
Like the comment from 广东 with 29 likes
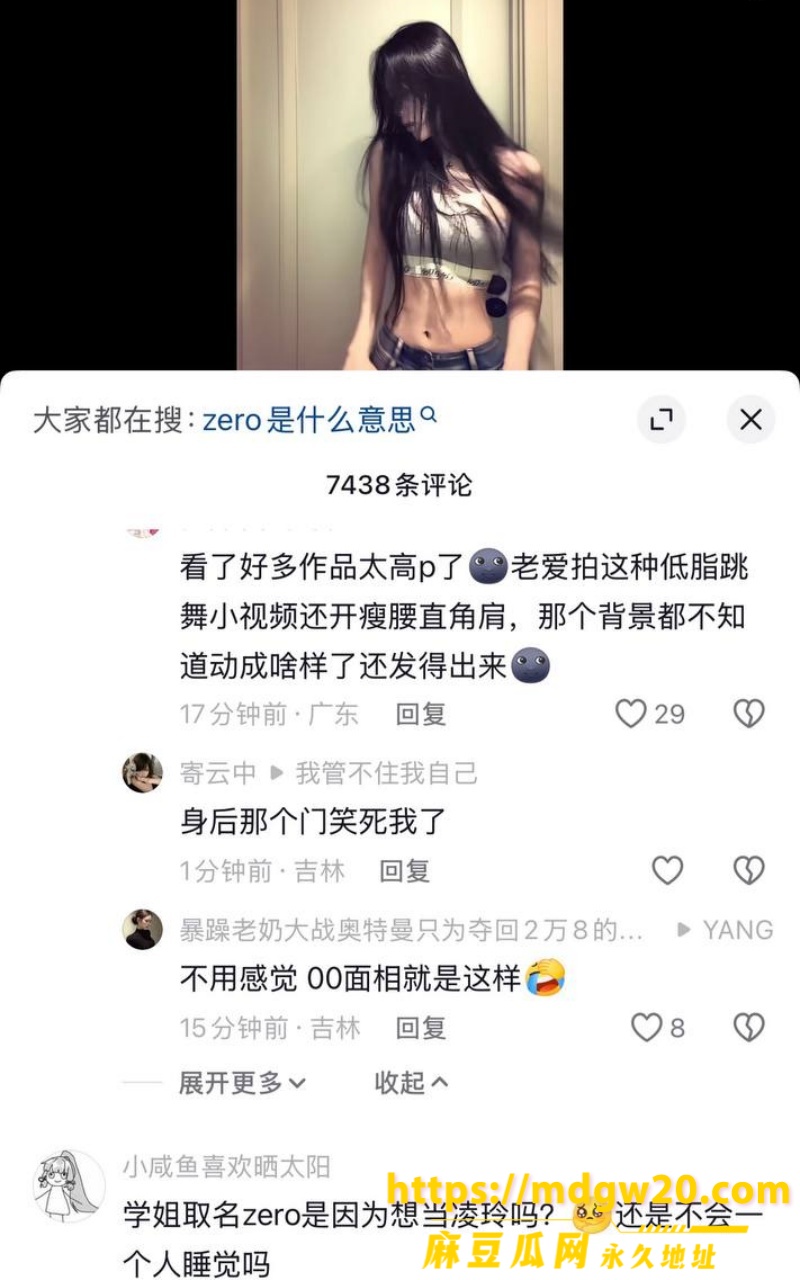click(x=630, y=713)
